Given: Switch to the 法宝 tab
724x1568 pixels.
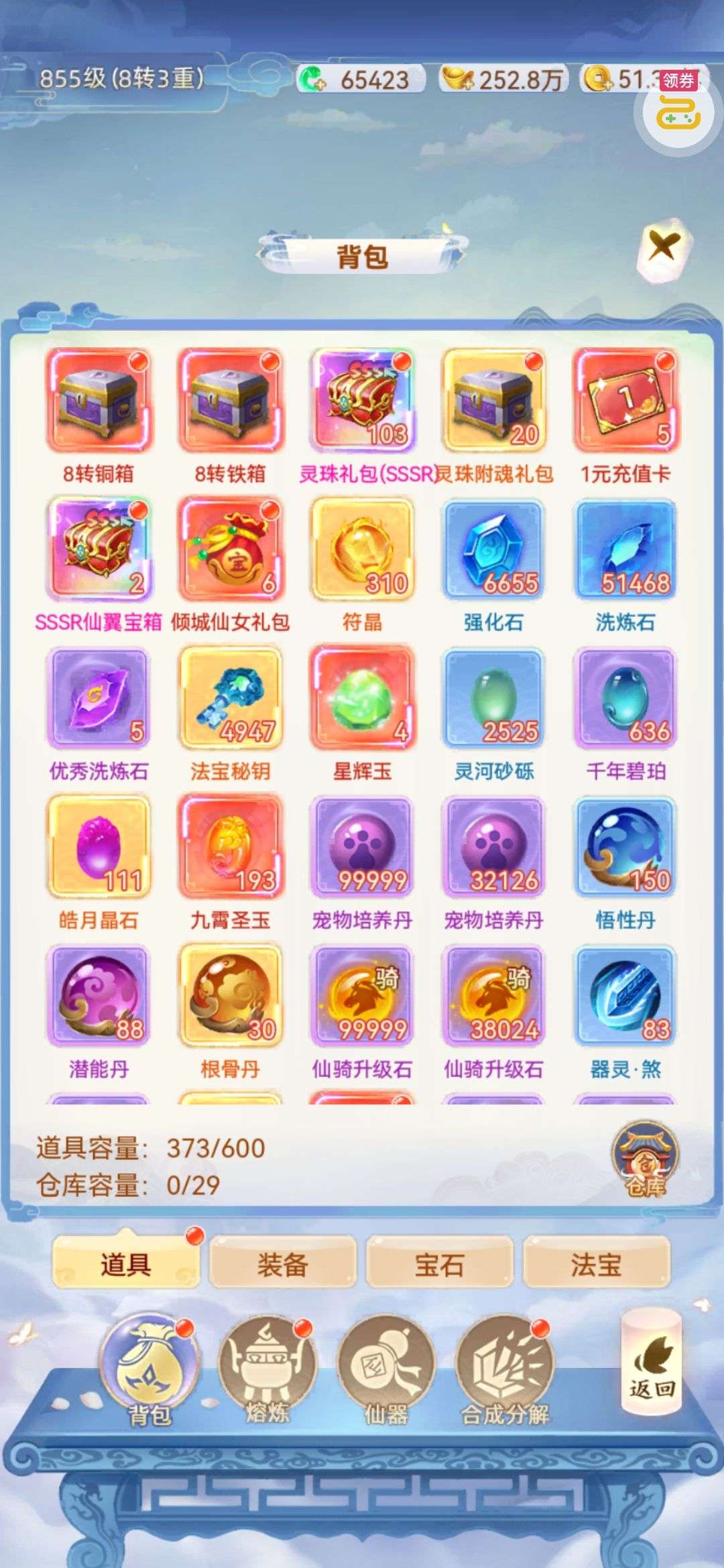Looking at the screenshot, I should click(x=596, y=1264).
